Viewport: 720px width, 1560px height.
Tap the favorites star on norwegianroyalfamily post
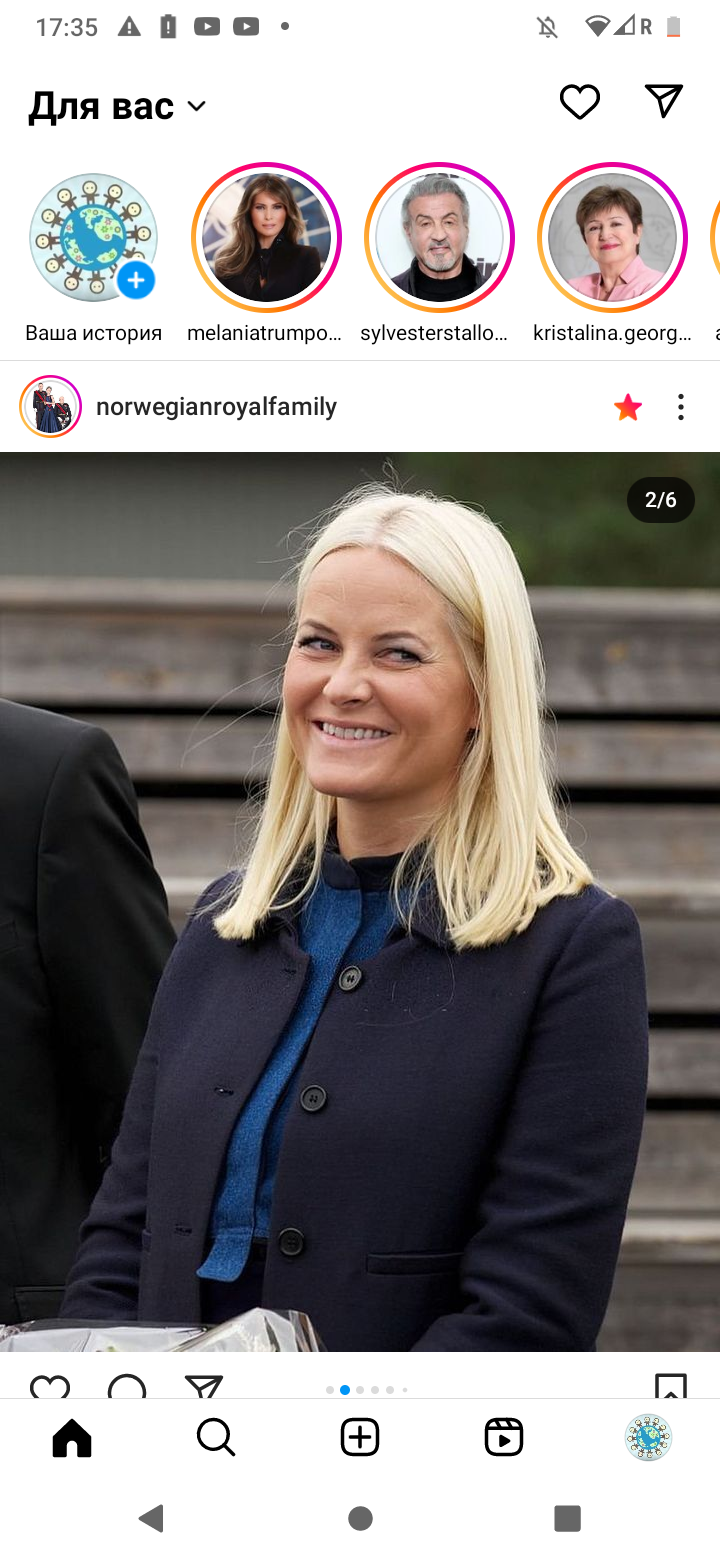[628, 407]
